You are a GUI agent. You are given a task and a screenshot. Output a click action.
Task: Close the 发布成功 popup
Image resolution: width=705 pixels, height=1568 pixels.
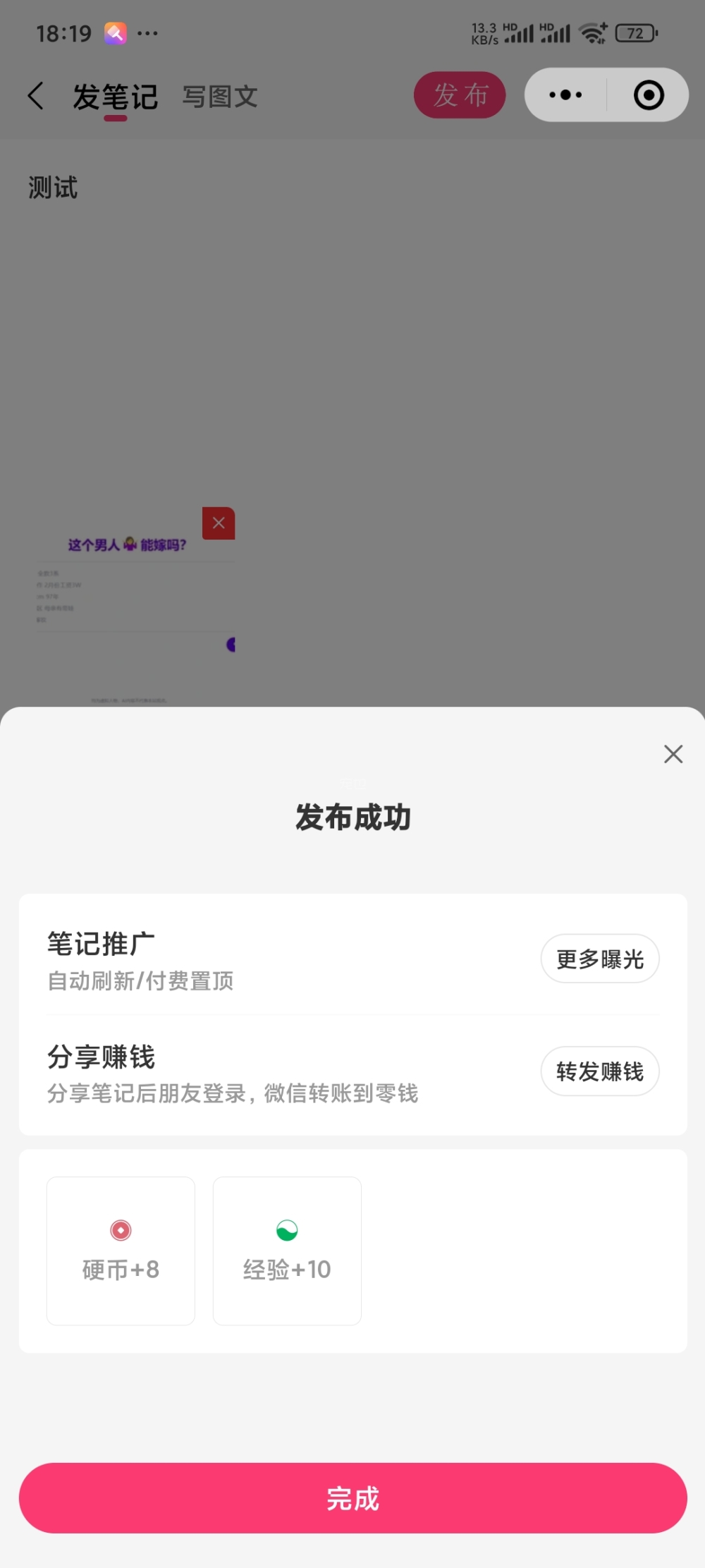click(673, 754)
